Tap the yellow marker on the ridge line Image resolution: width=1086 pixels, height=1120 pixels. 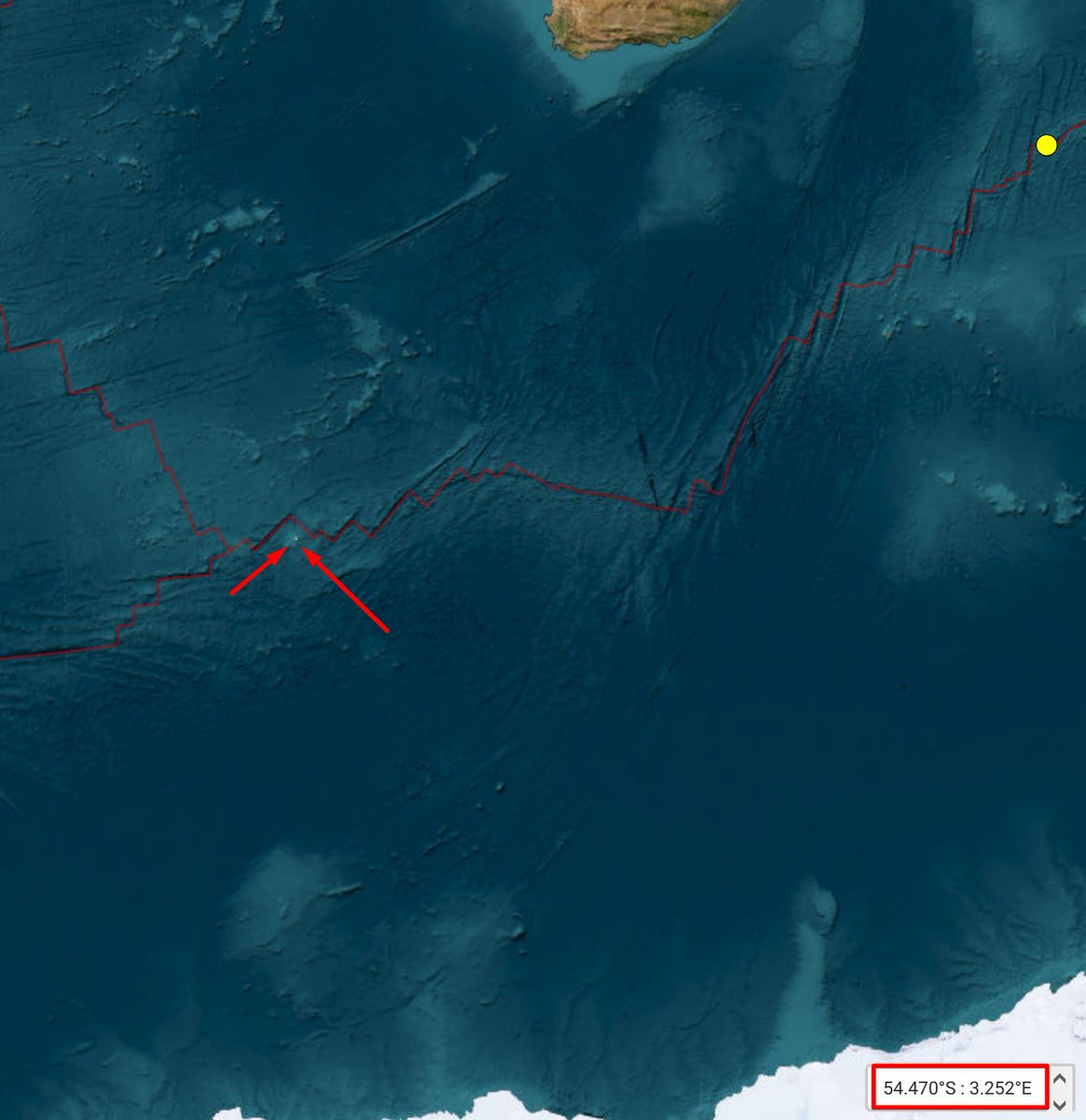[1046, 145]
